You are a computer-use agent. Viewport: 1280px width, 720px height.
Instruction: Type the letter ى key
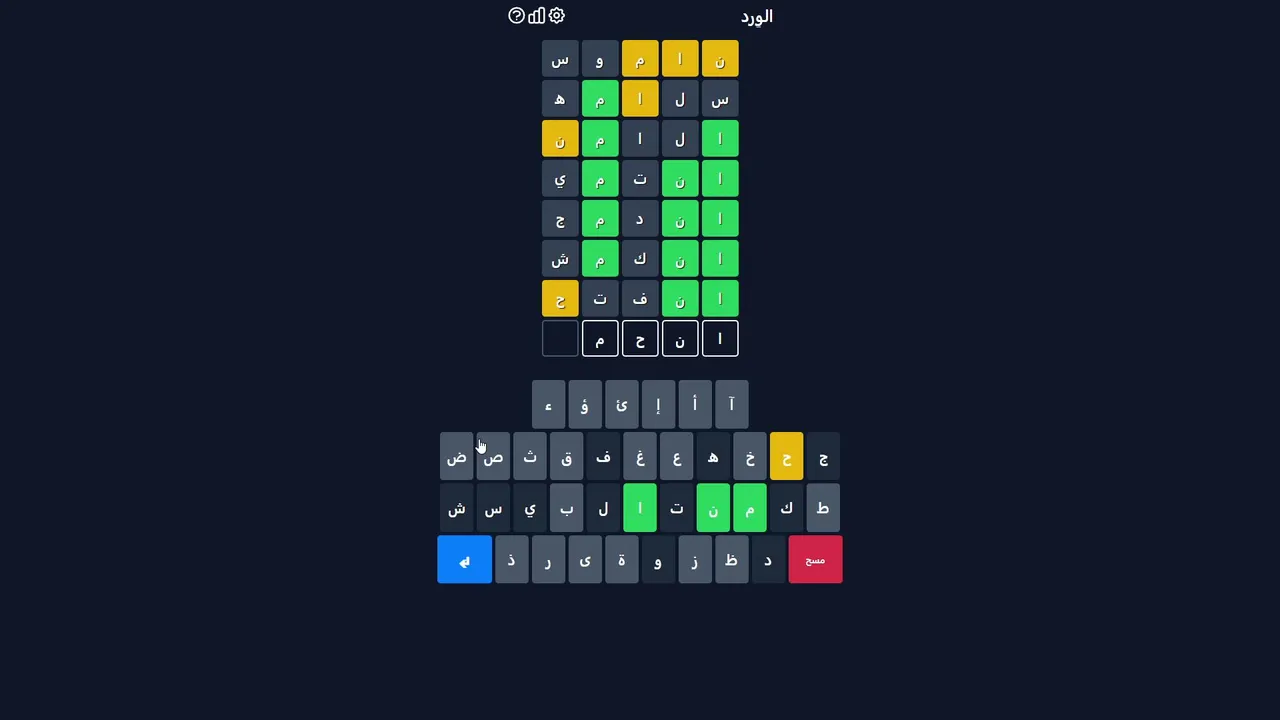(585, 559)
